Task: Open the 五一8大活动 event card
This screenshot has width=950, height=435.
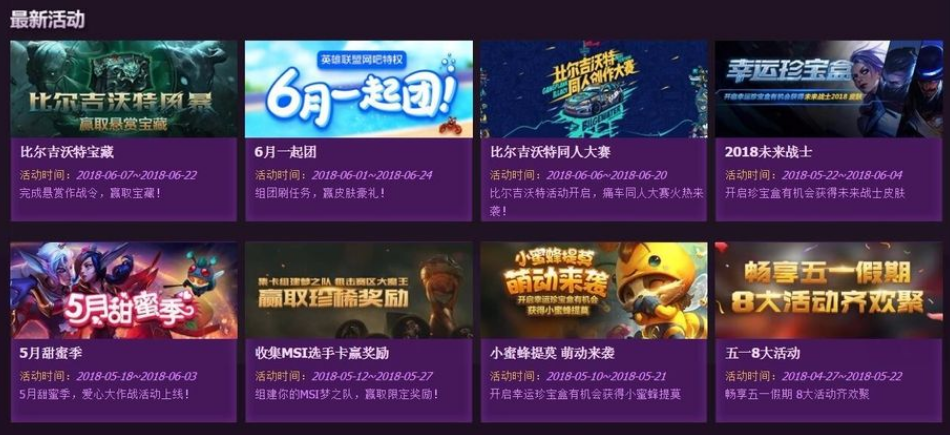Action: click(828, 291)
